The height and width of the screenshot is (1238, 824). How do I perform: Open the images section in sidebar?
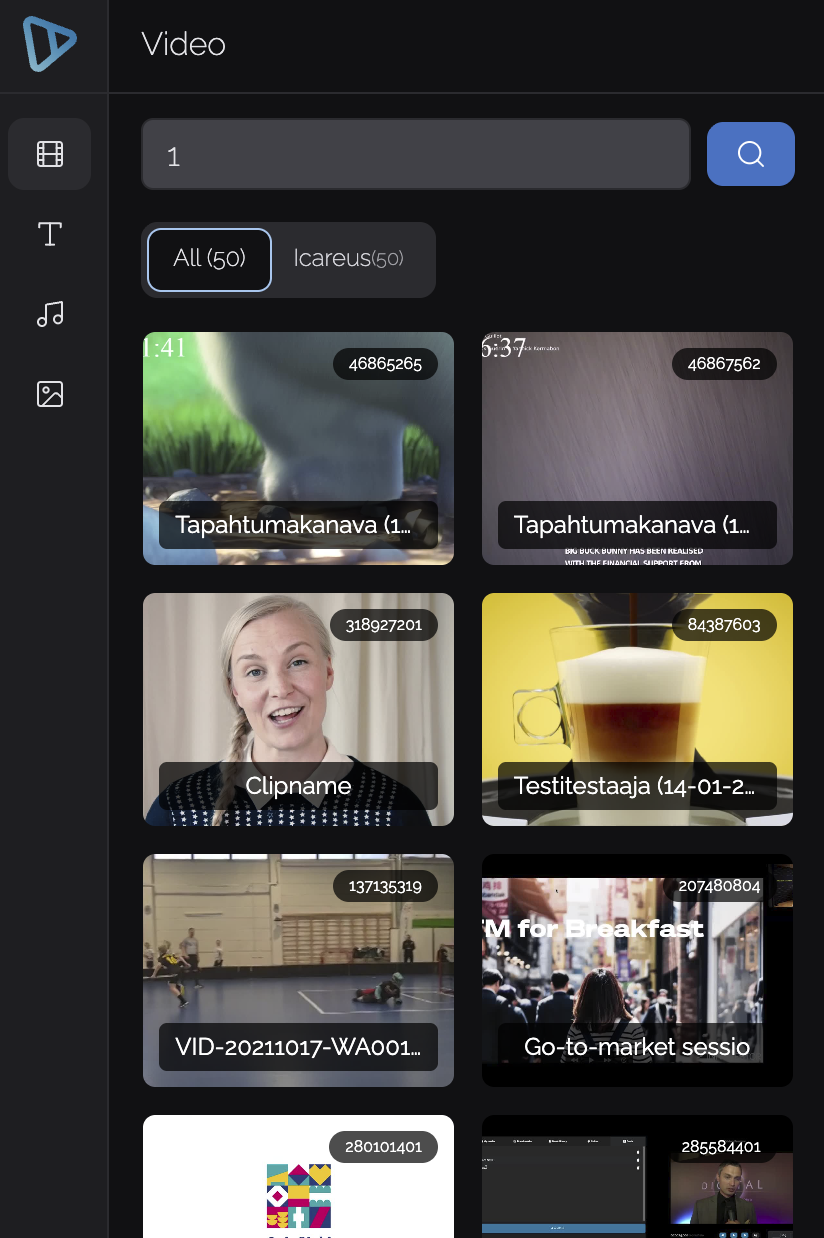pyautogui.click(x=50, y=394)
